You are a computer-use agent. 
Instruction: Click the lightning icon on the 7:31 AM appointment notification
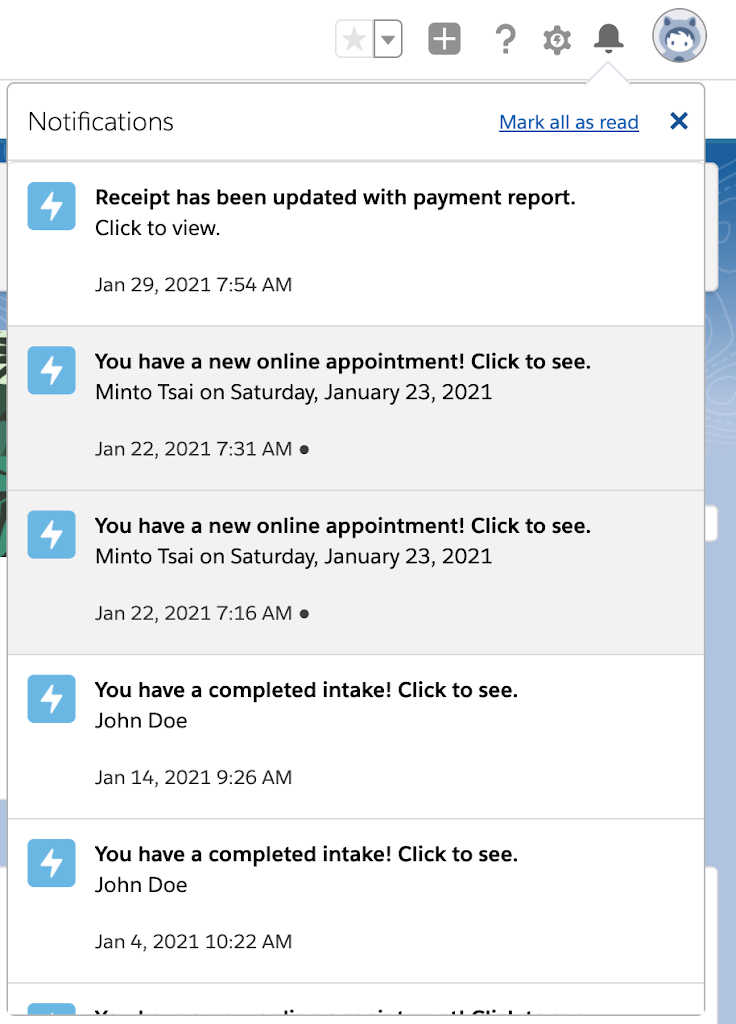(51, 370)
